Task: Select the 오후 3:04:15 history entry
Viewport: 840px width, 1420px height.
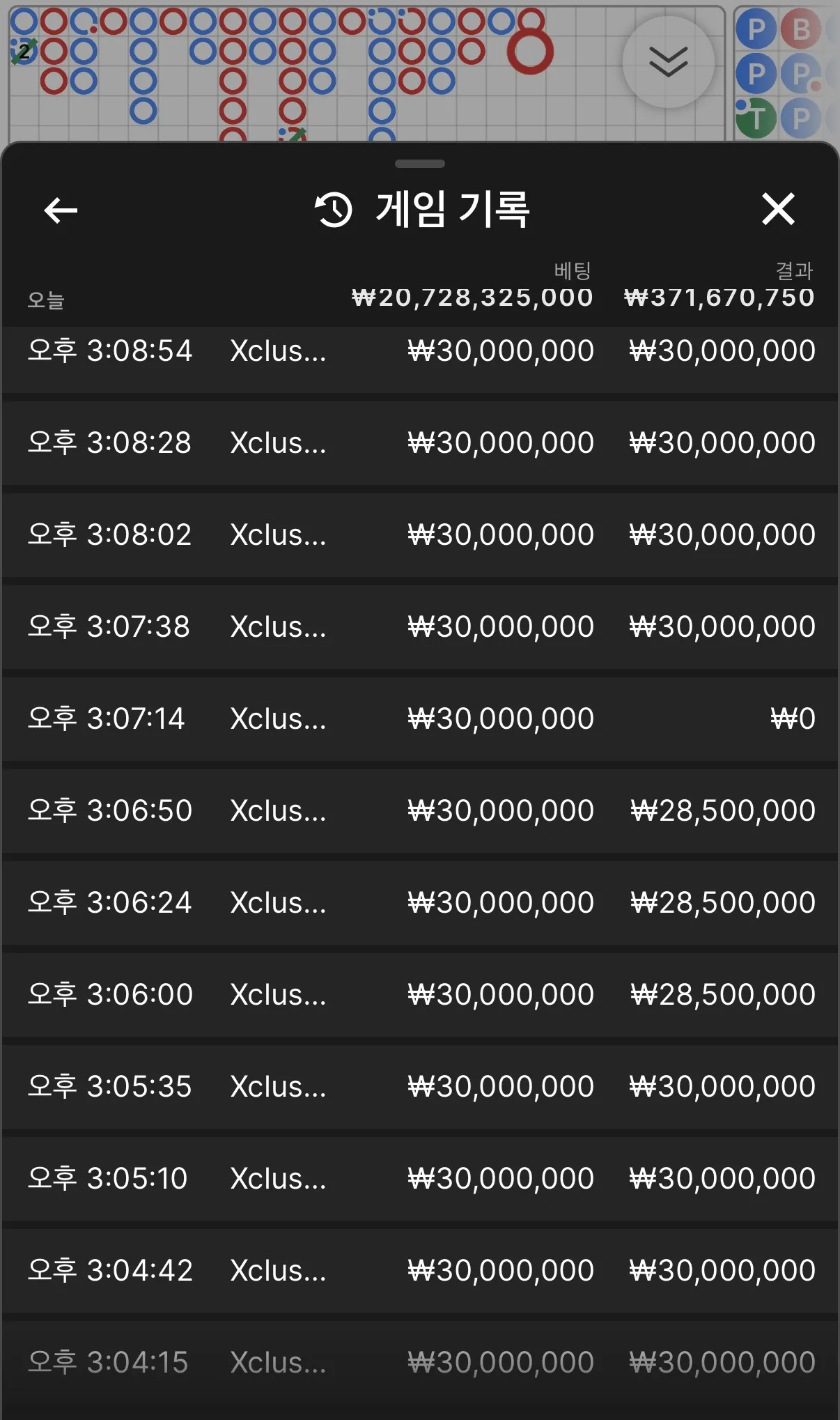Action: pyautogui.click(x=420, y=1363)
